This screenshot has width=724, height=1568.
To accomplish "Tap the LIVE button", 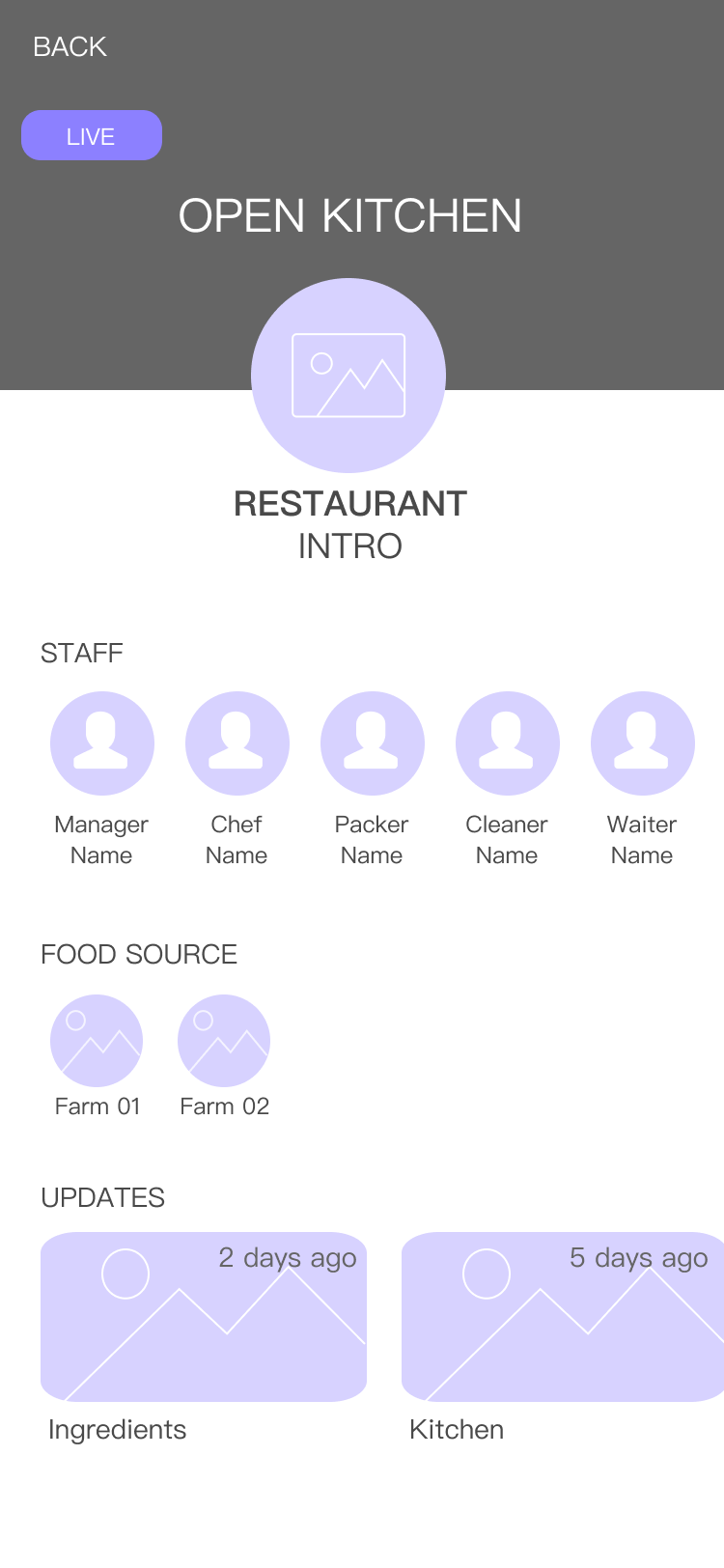I will (x=92, y=135).
